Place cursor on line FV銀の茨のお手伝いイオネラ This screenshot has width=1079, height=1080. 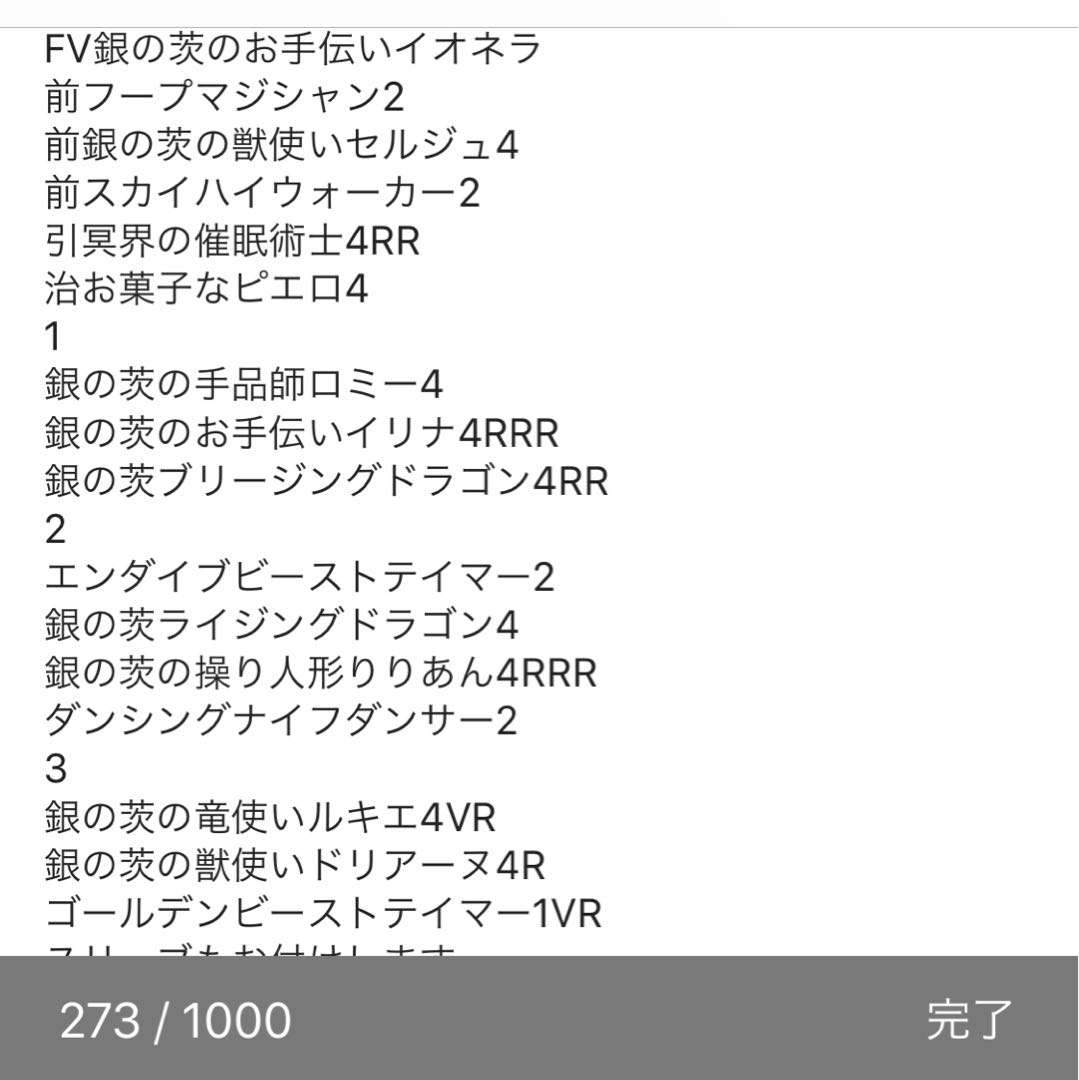(x=290, y=47)
